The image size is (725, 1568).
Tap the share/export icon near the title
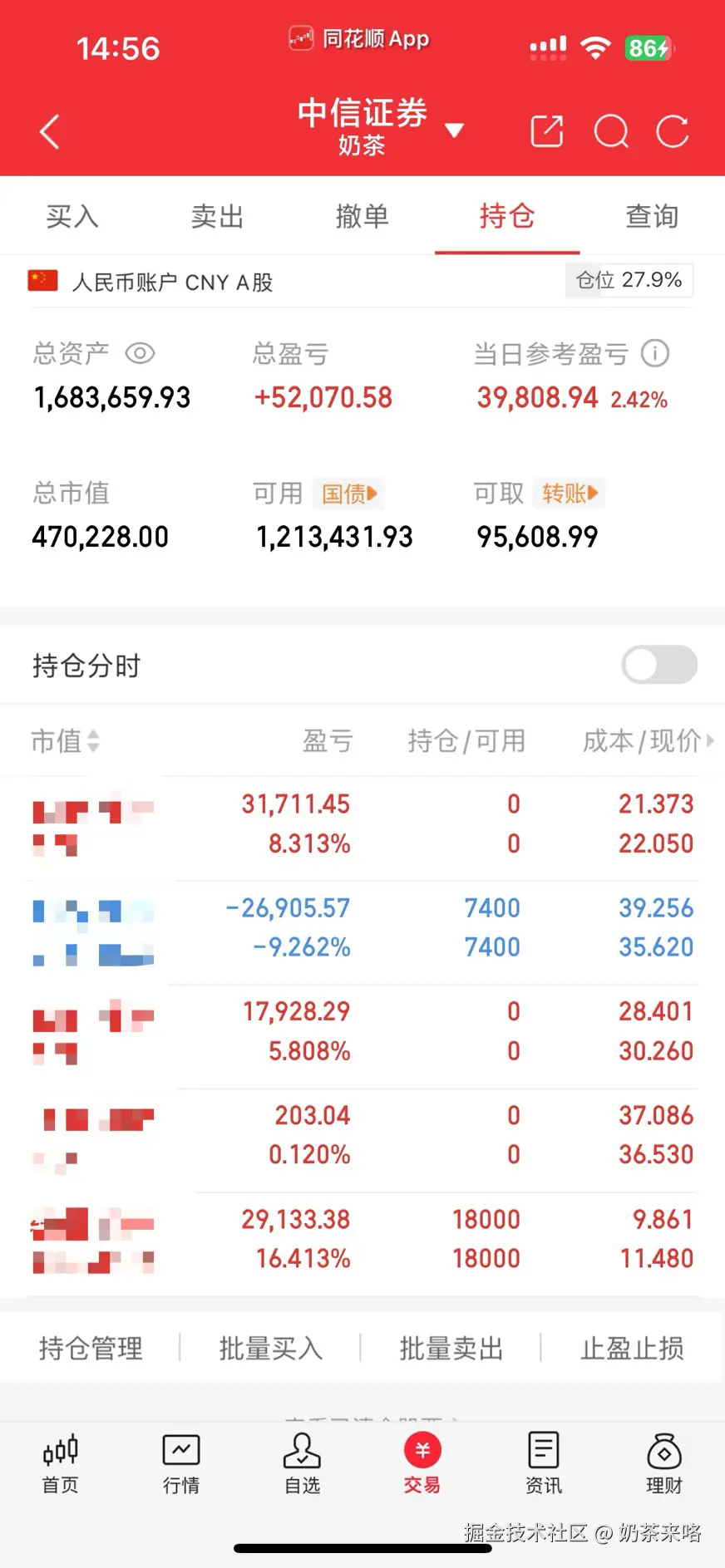[x=547, y=131]
